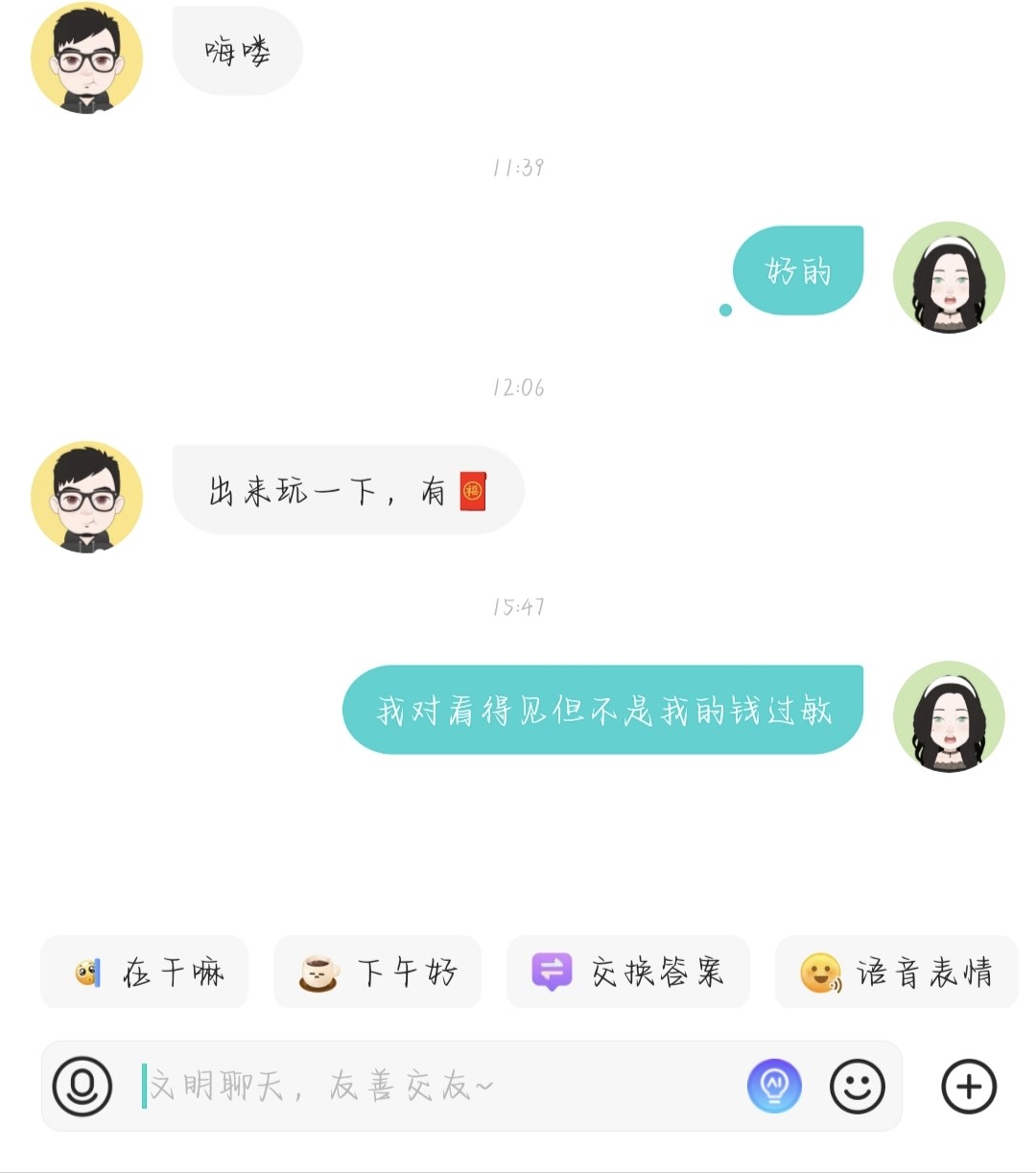This screenshot has height=1173, width=1036.
Task: Open the AI reply suggestion icon
Action: (774, 1086)
